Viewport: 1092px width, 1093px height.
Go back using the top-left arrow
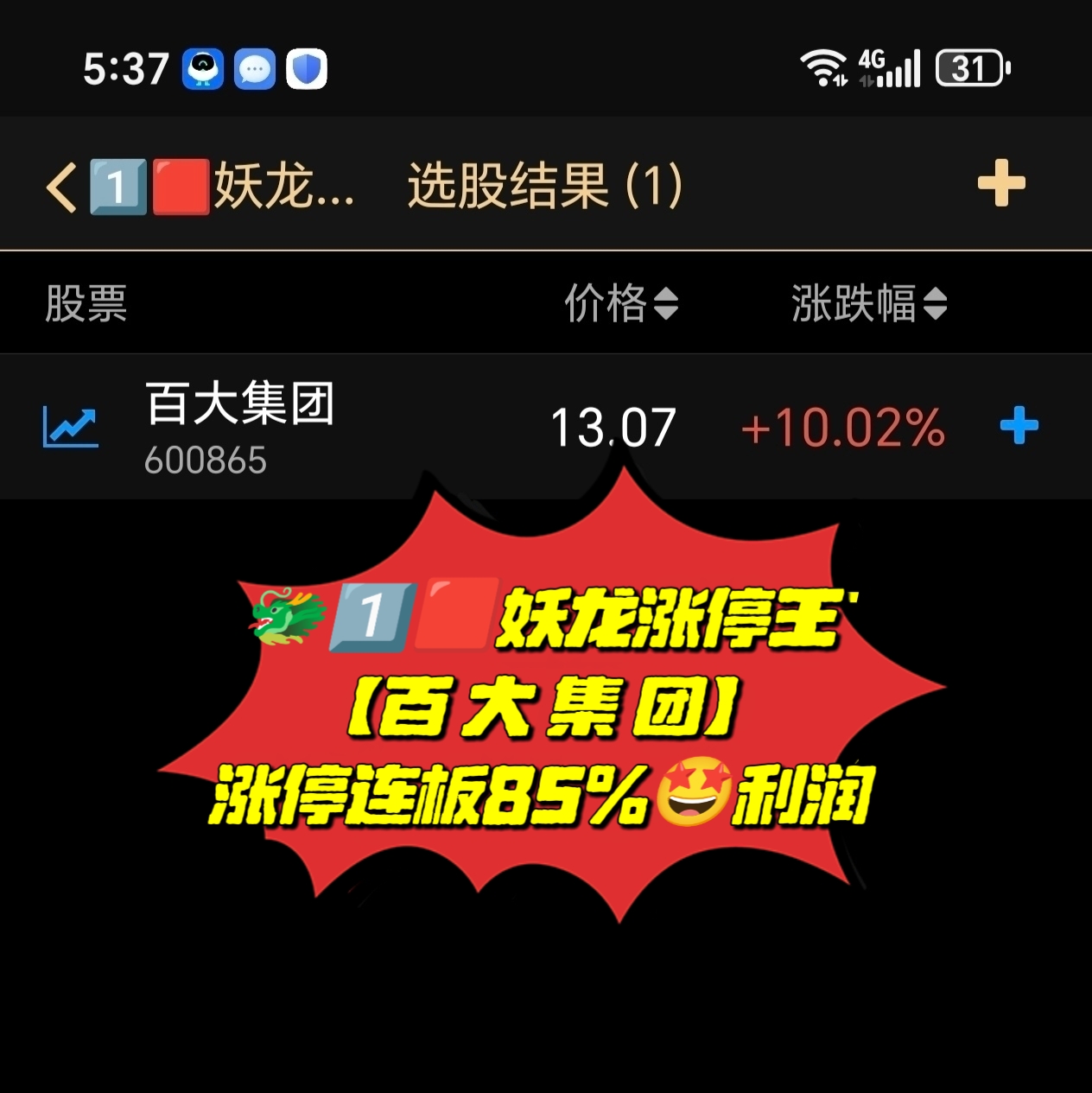click(61, 186)
